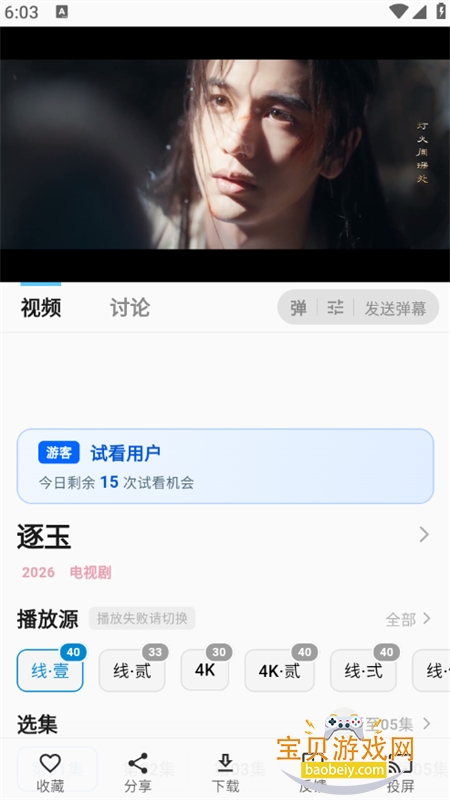Switch to the 讨论 tab
Screen dimensions: 450x800
(130, 308)
